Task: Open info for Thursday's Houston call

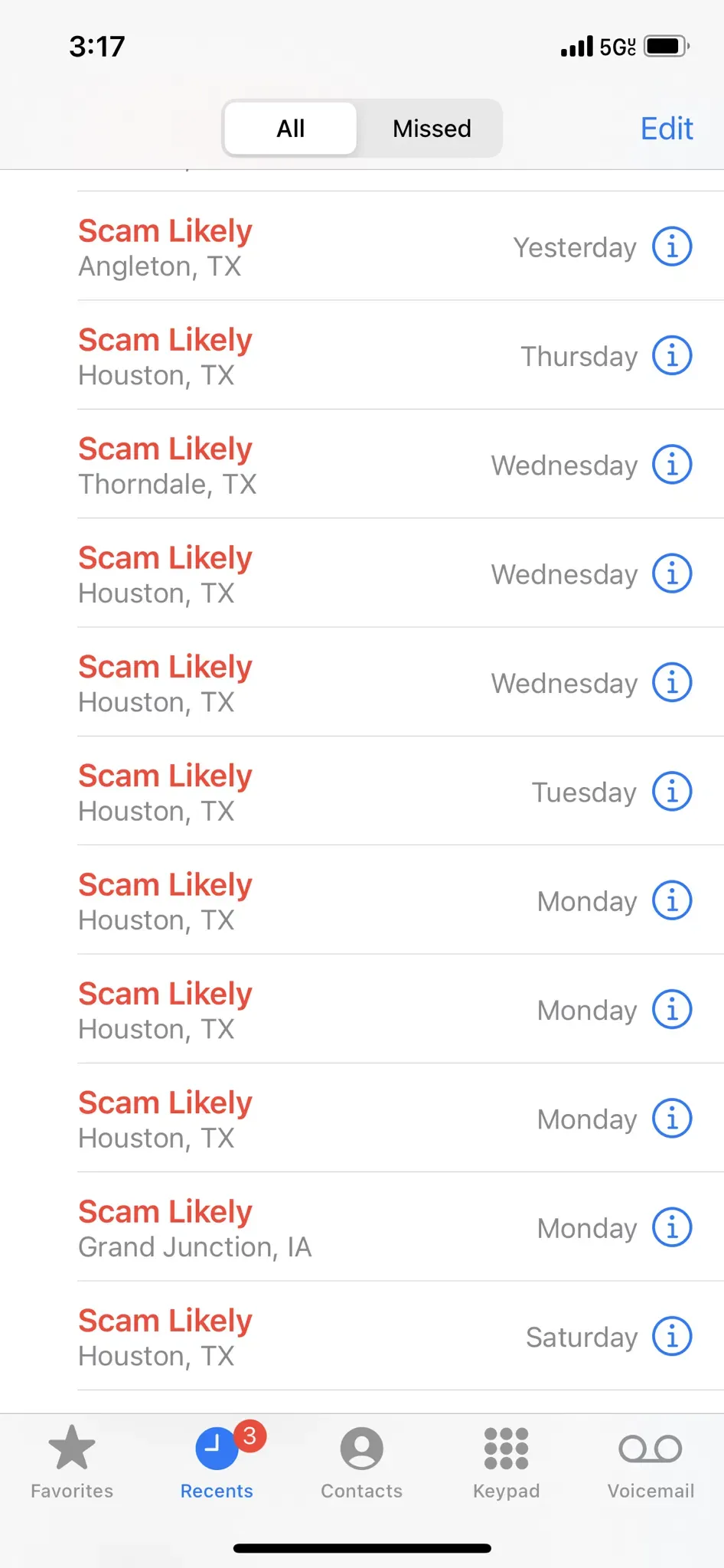Action: [x=672, y=356]
